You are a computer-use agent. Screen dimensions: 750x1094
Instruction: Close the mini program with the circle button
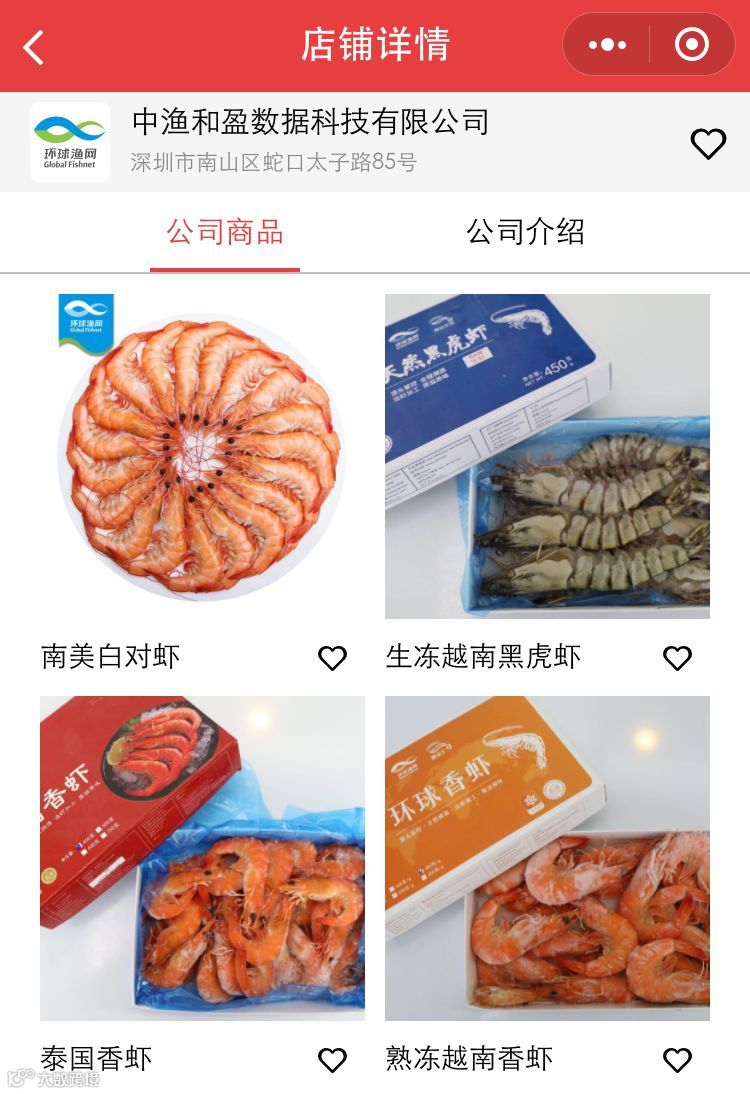[691, 45]
